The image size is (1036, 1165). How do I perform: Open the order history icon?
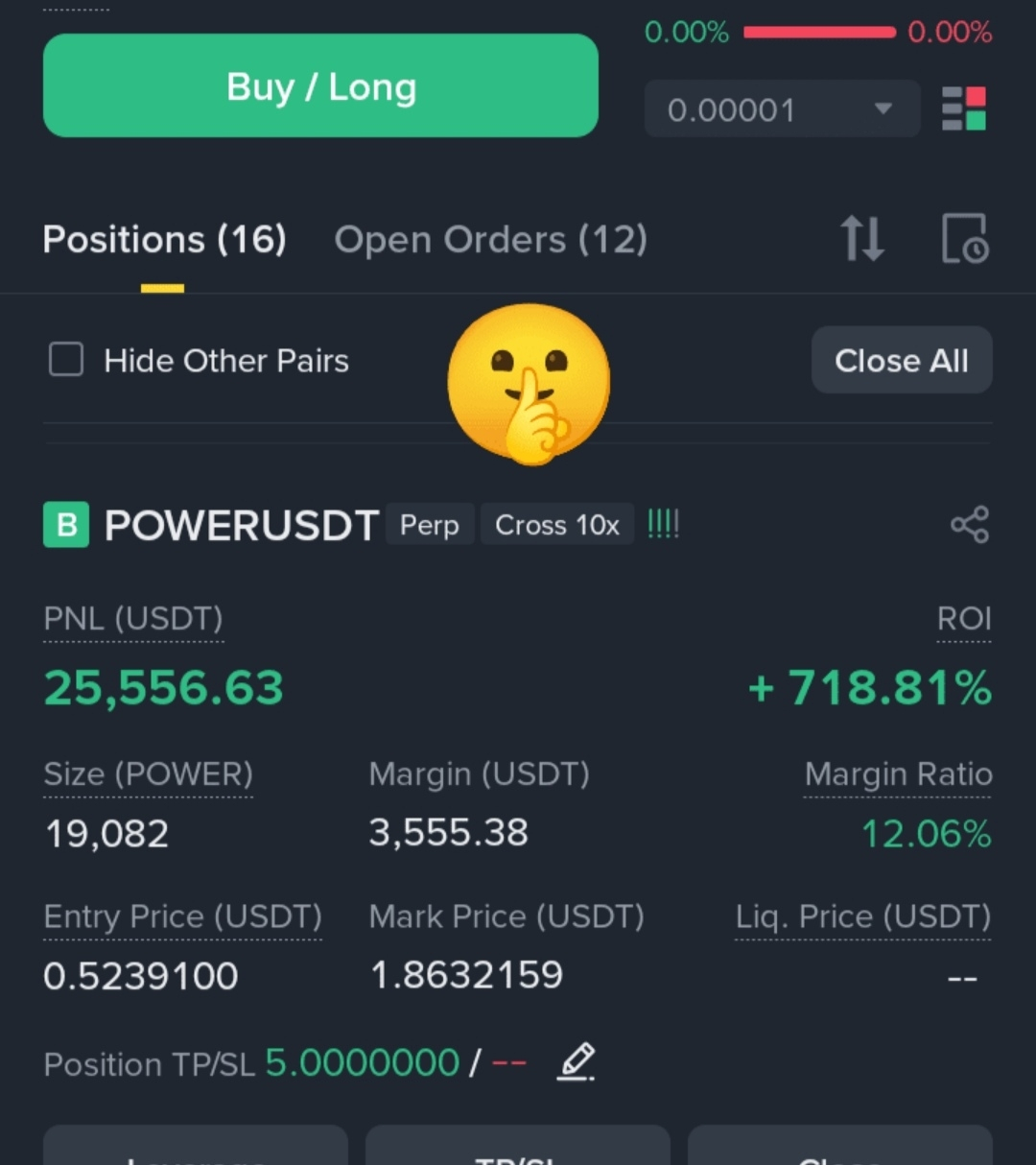(x=964, y=239)
